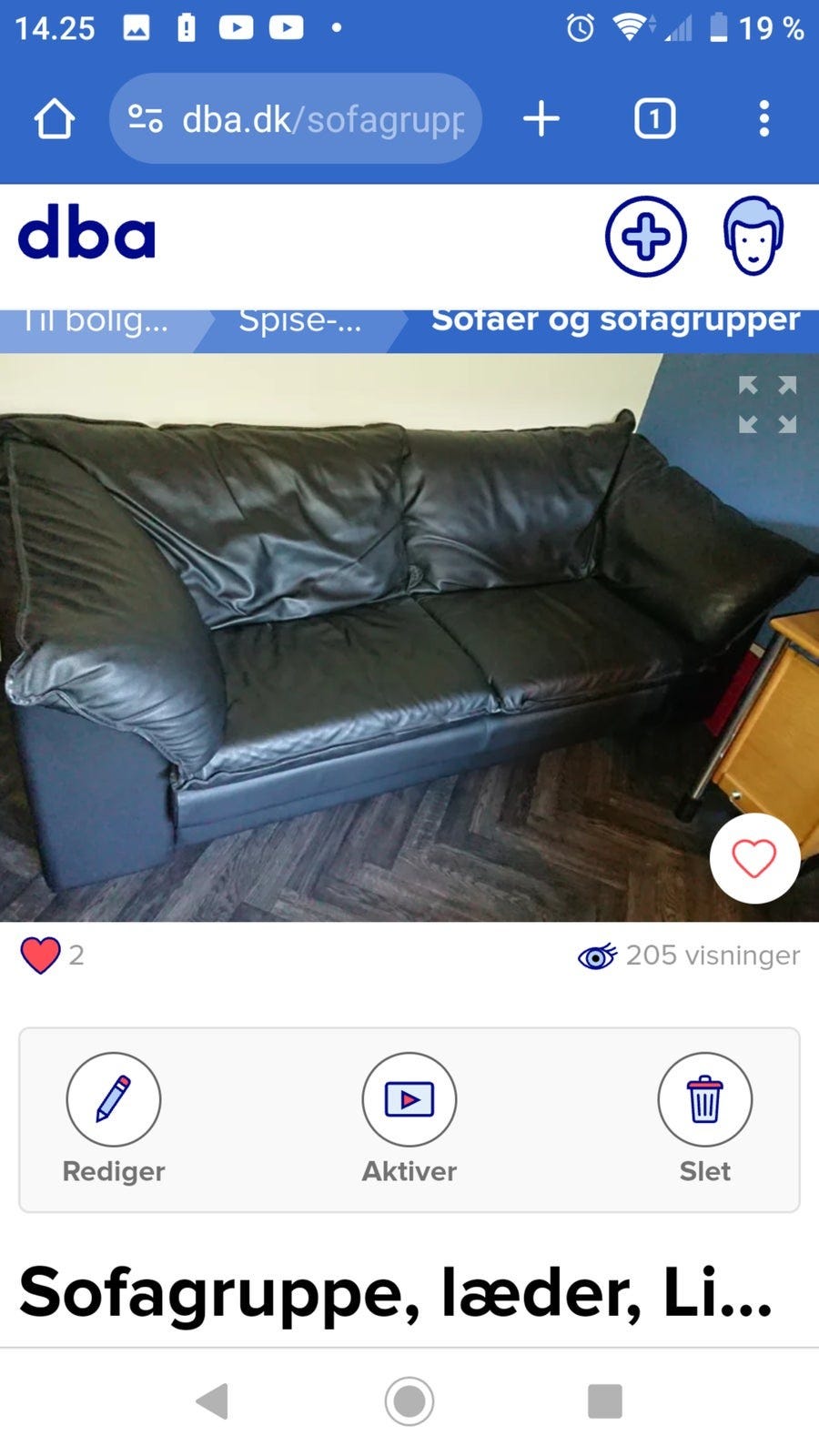Open Chrome's three-dot overflow menu
The width and height of the screenshot is (819, 1456).
(x=763, y=117)
